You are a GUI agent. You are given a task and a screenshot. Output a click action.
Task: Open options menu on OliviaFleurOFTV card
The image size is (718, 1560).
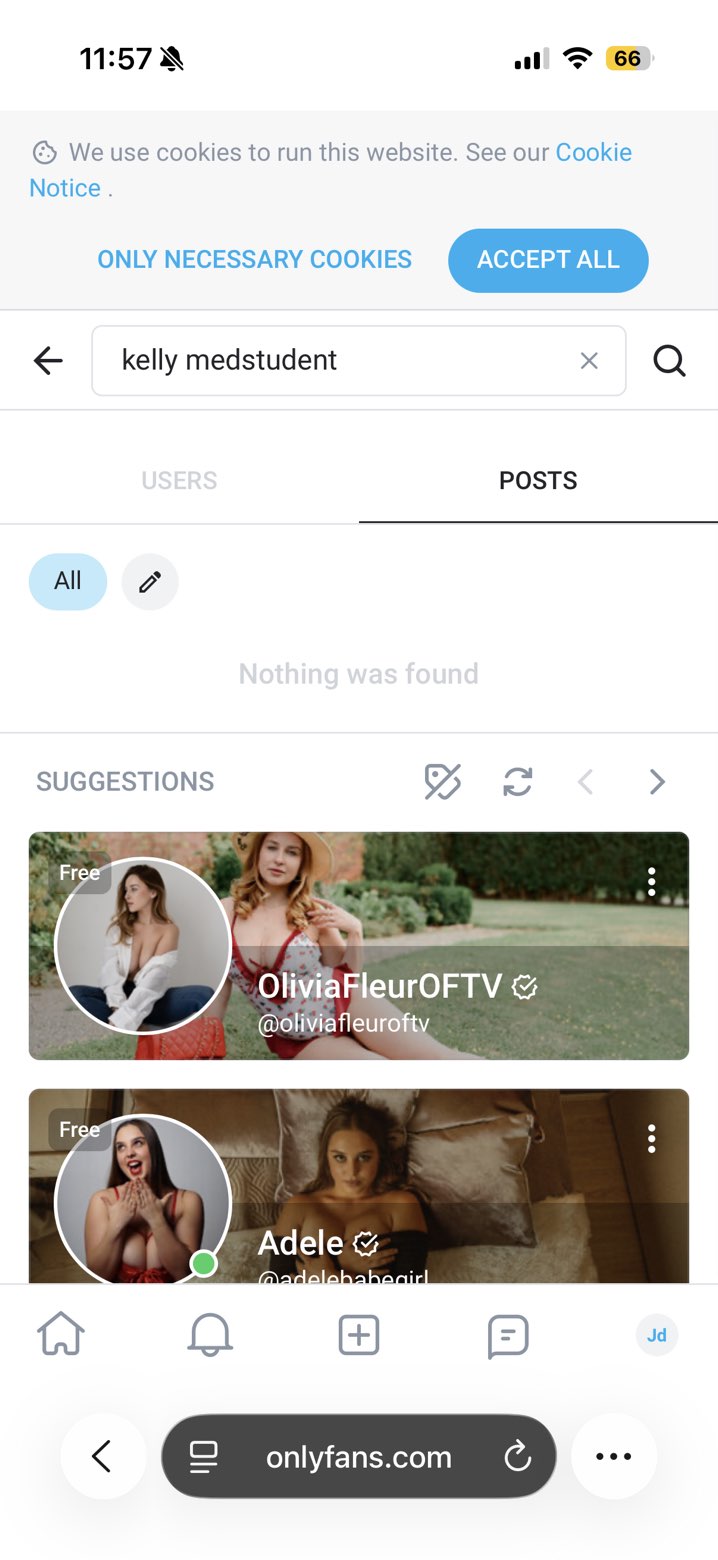pos(651,881)
